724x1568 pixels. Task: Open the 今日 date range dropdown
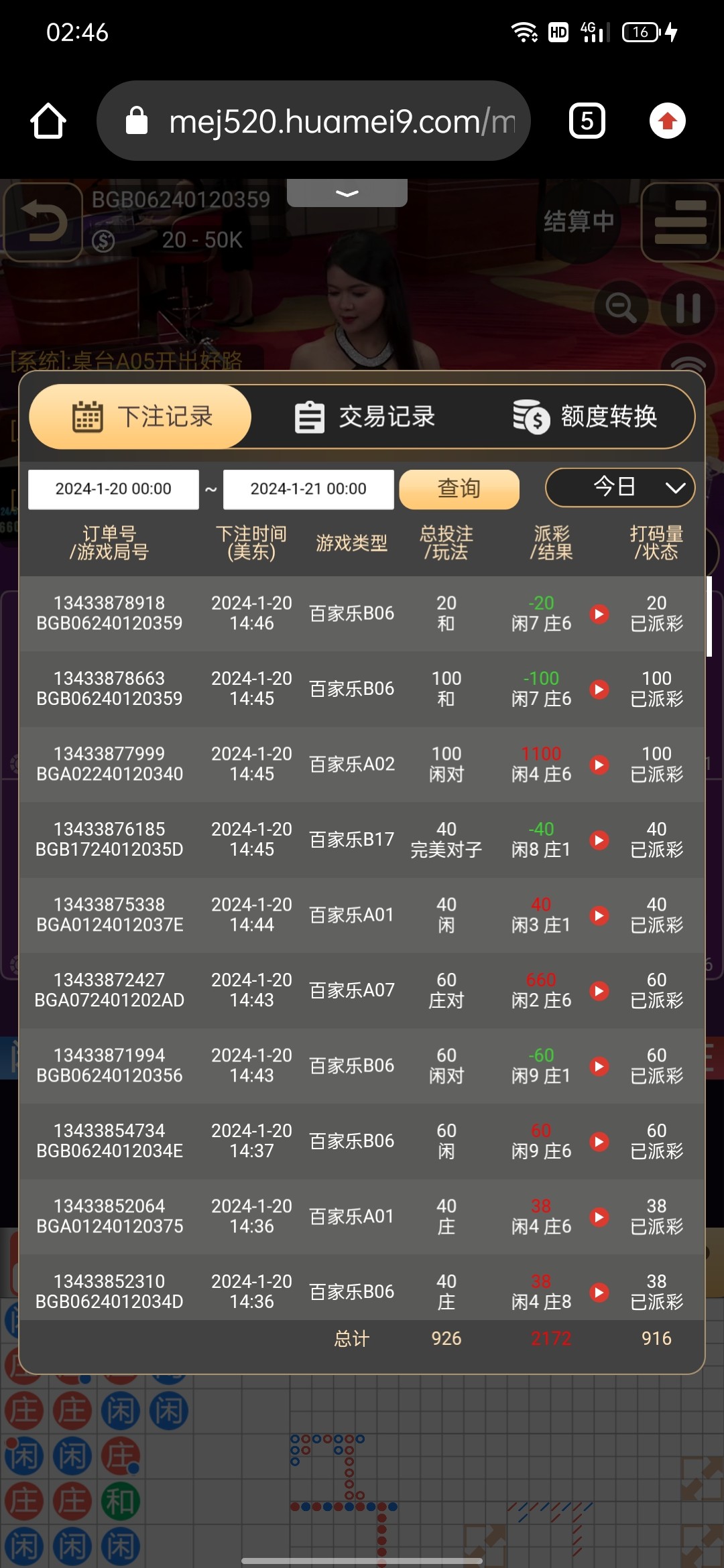tap(619, 488)
